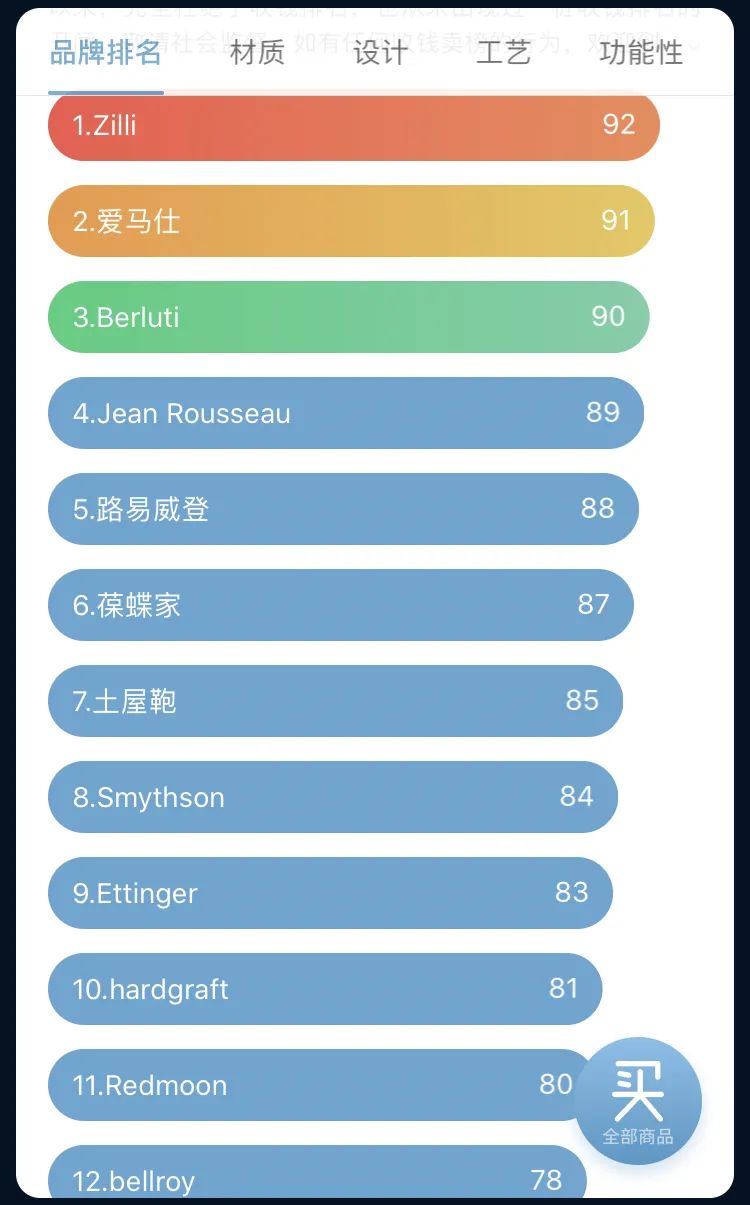
Task: Open the 9.Ettinger ranking entry
Action: point(330,893)
